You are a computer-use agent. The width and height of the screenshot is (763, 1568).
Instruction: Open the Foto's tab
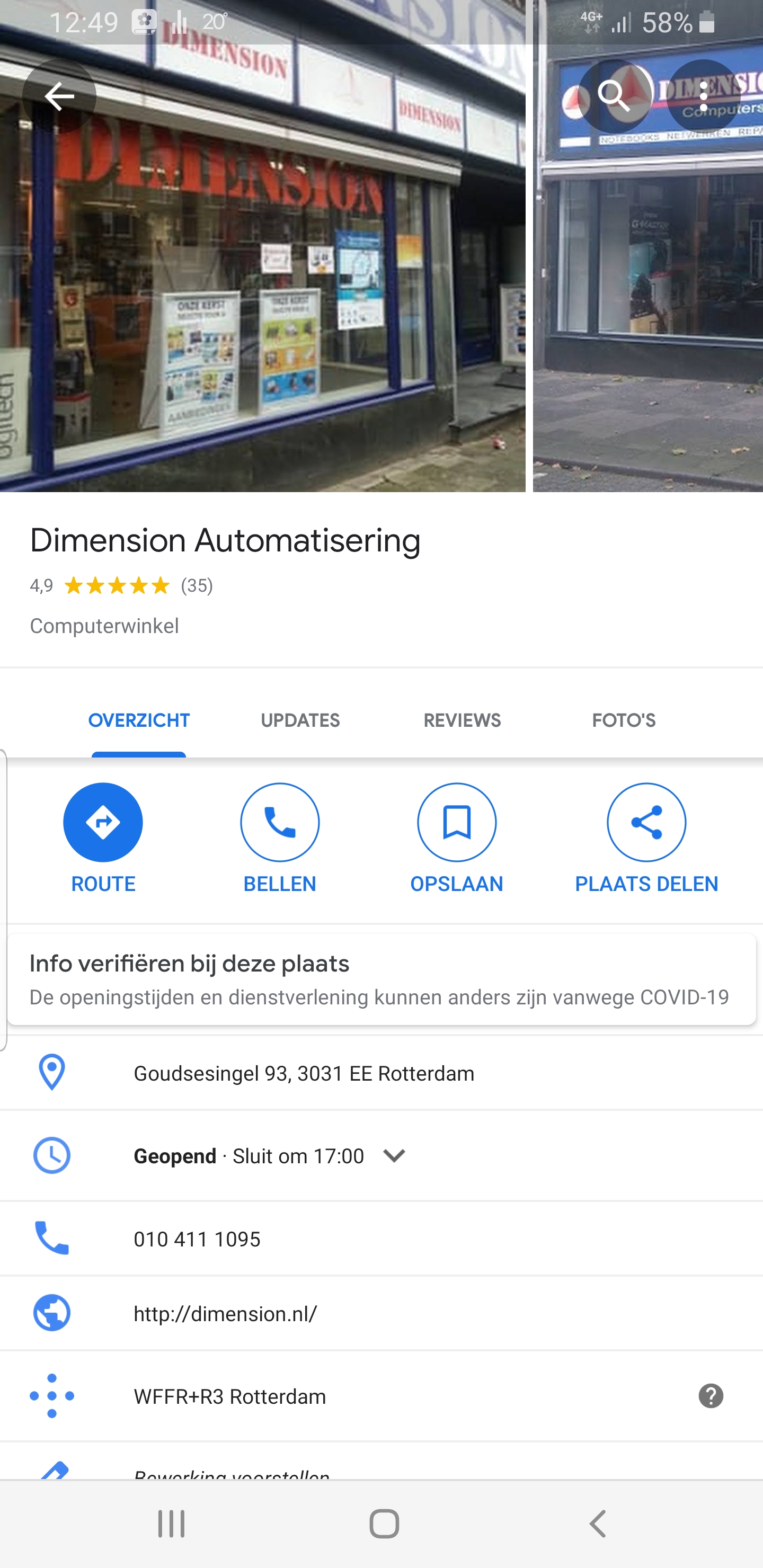624,720
